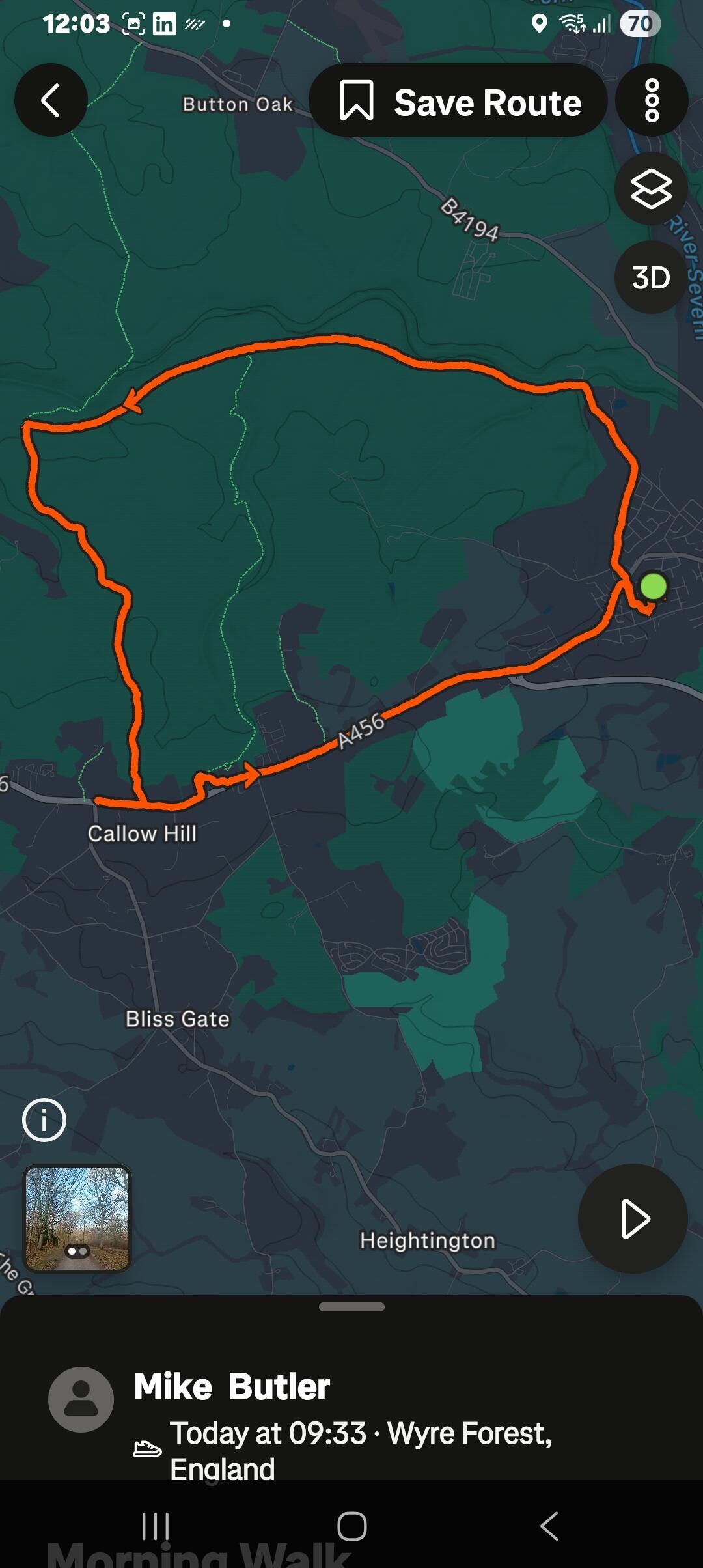Open the map layers selector
This screenshot has height=1568, width=703.
[651, 189]
